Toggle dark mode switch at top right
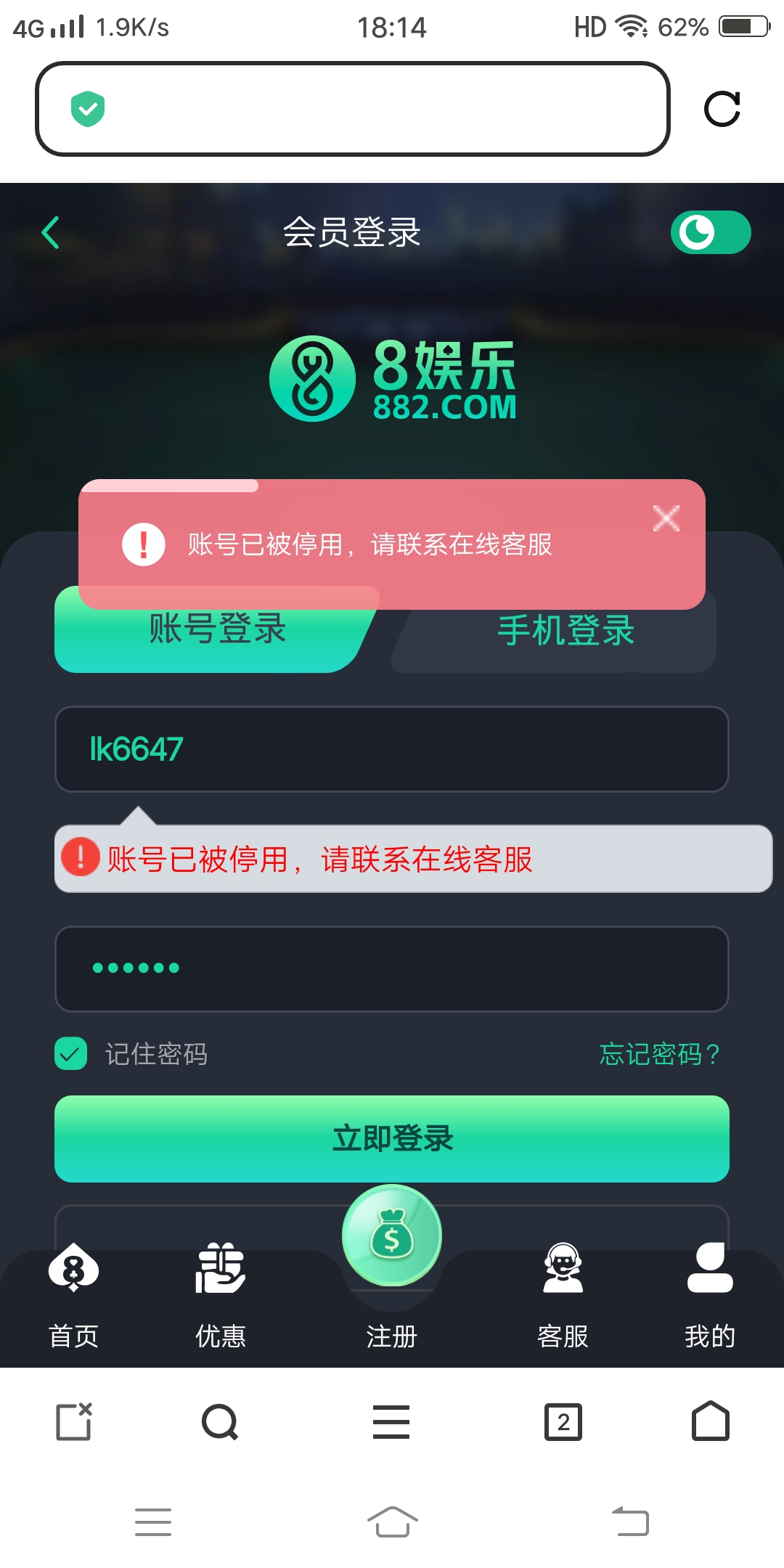The height and width of the screenshot is (1568, 784). 710,232
